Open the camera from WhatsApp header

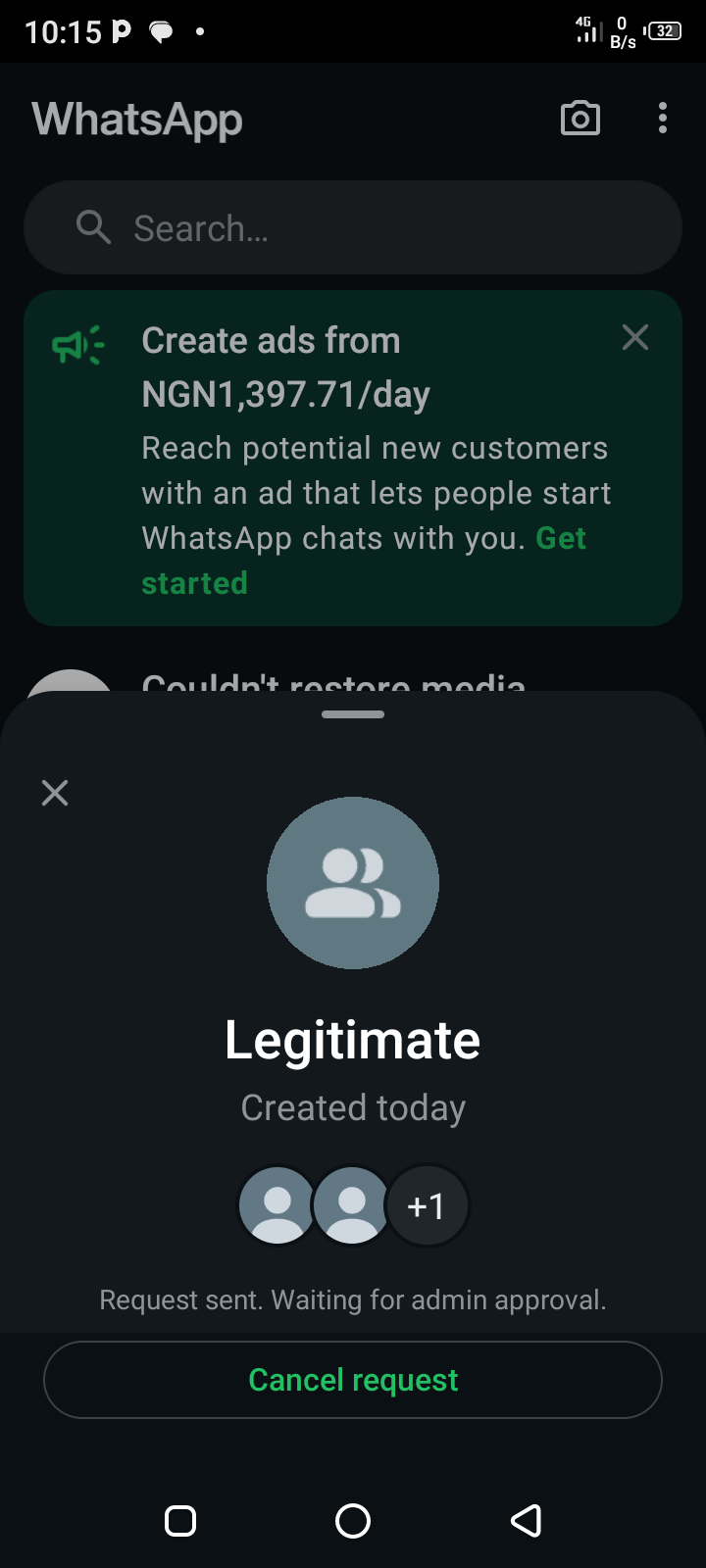(580, 119)
